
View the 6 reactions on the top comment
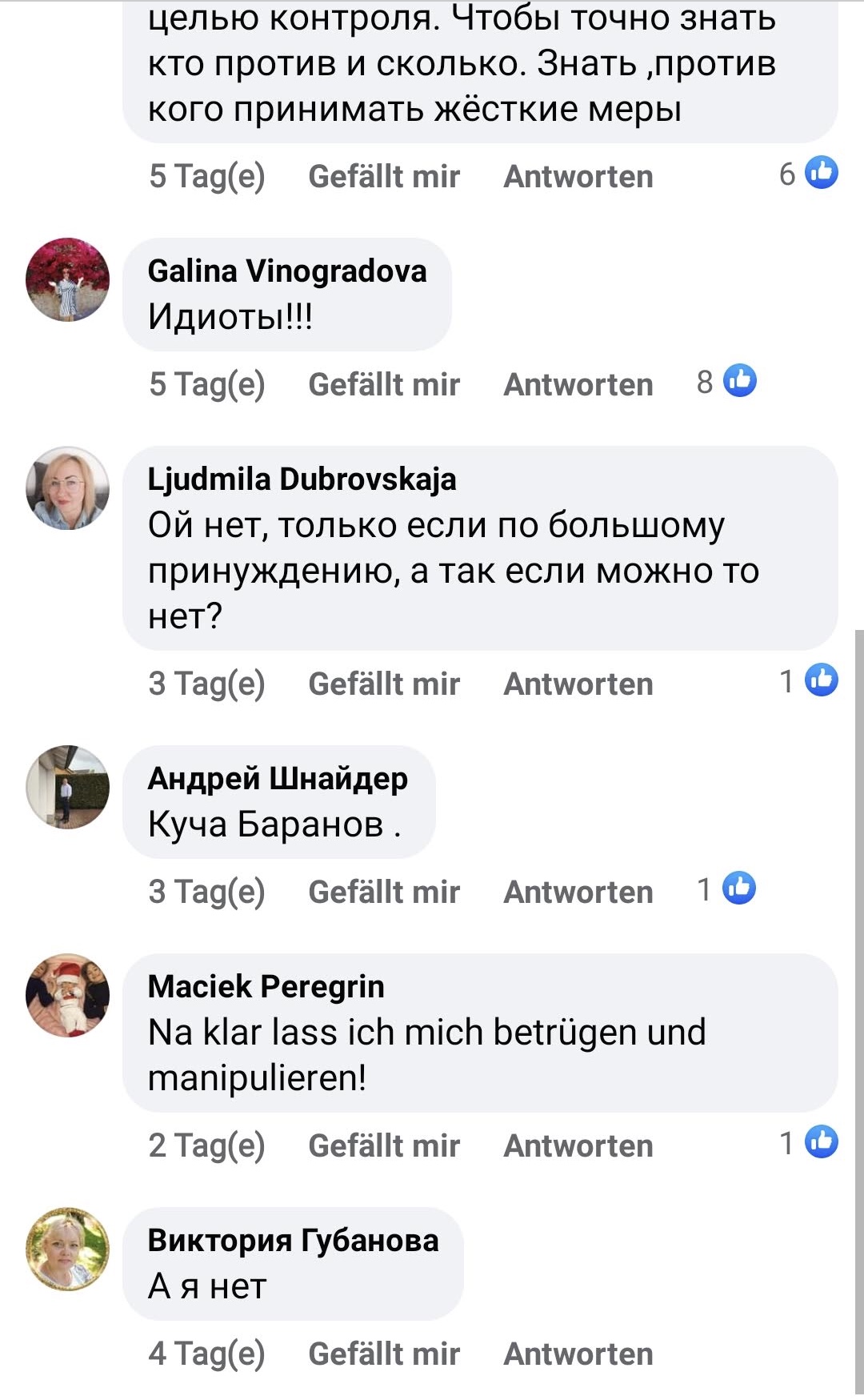click(x=809, y=174)
